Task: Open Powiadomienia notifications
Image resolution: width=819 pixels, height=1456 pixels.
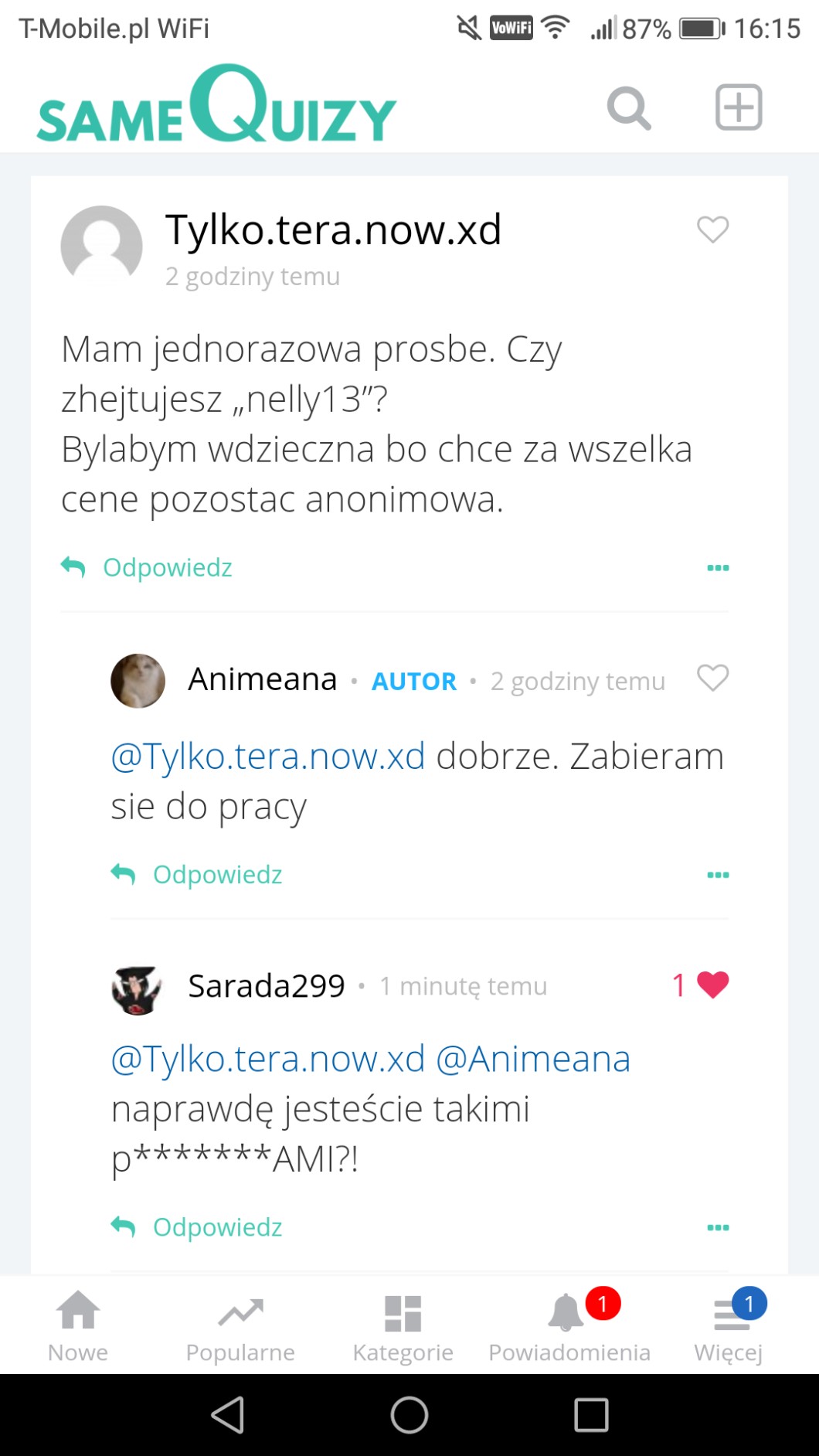Action: [569, 1326]
